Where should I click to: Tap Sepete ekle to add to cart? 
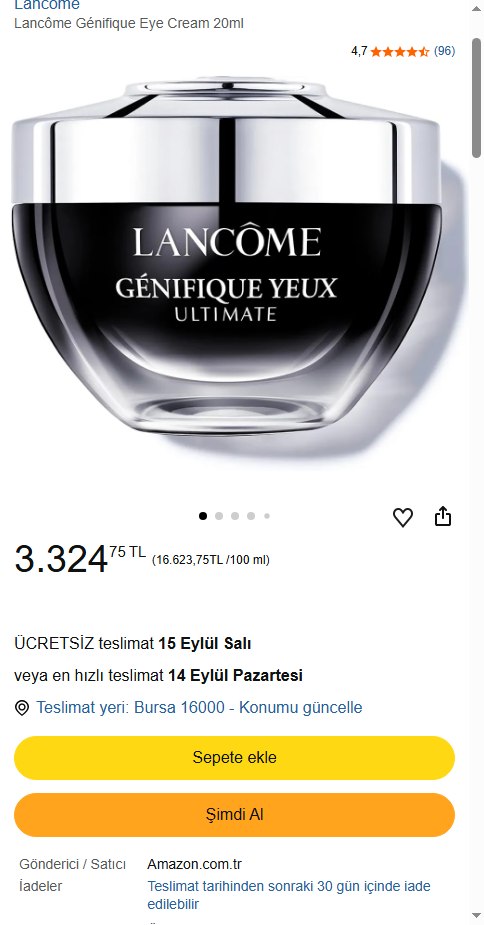[234, 757]
